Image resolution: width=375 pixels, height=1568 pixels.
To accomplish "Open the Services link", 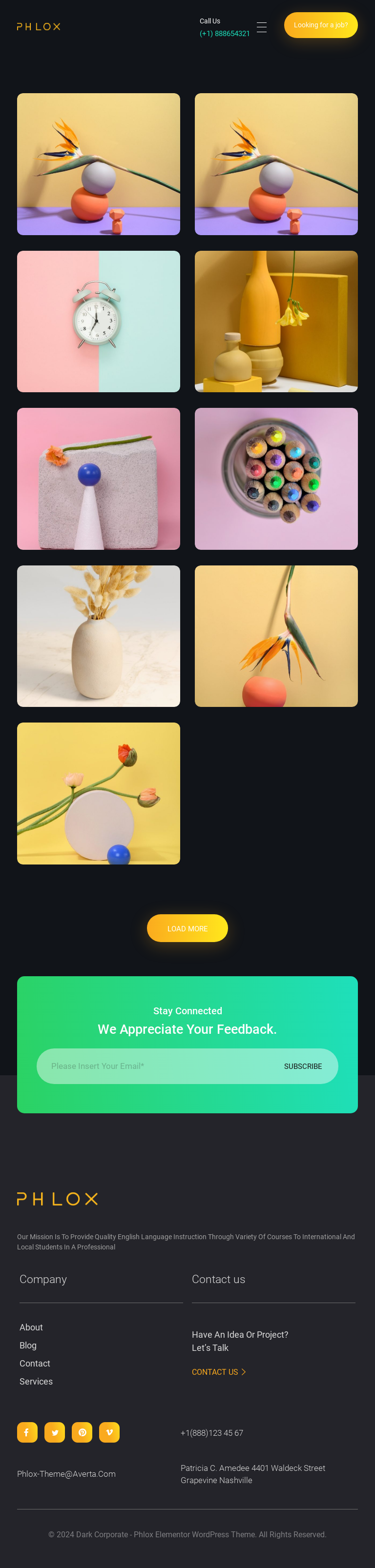I will pyautogui.click(x=36, y=1381).
